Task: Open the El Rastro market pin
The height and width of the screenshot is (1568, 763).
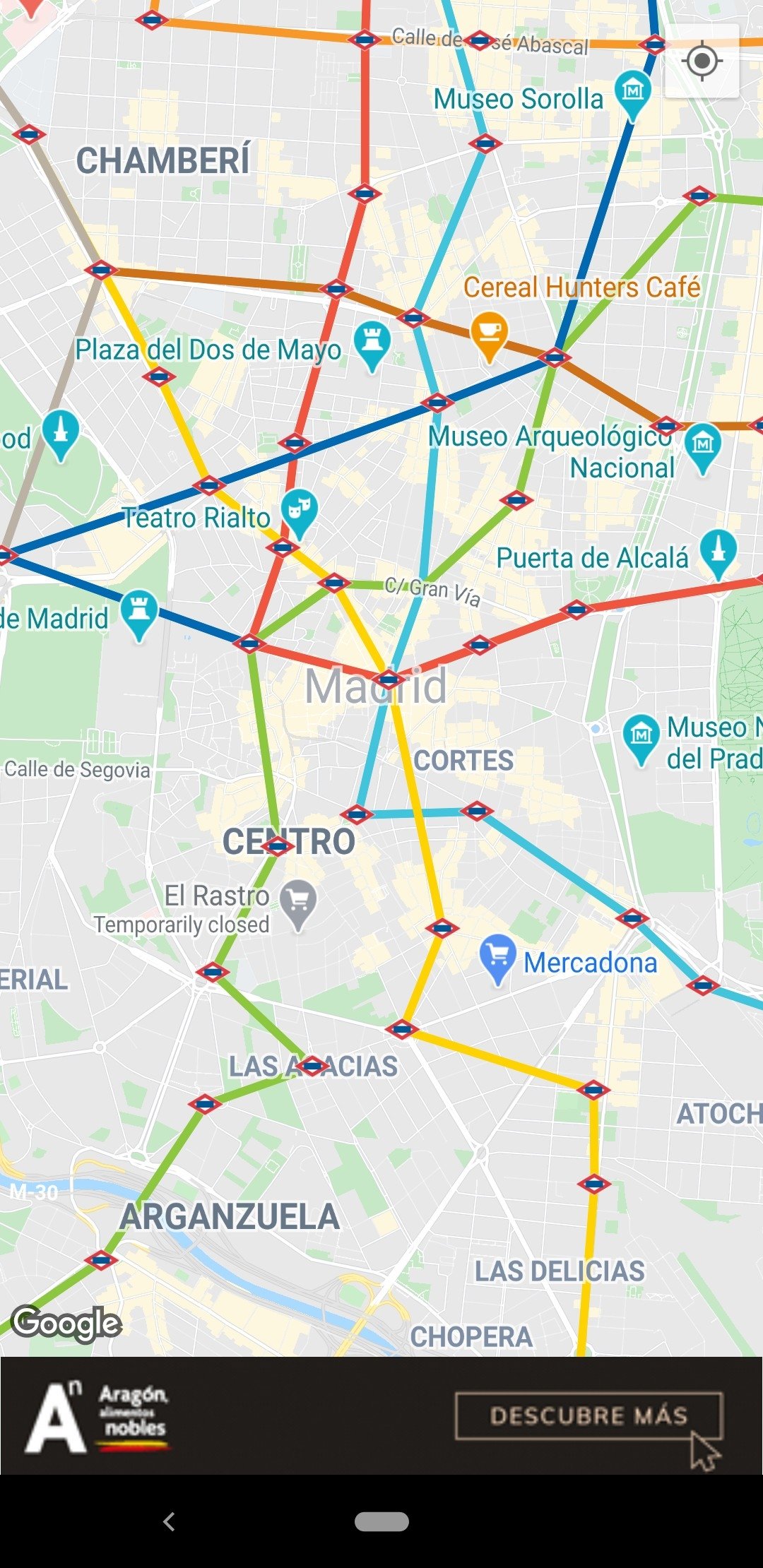Action: [x=298, y=903]
